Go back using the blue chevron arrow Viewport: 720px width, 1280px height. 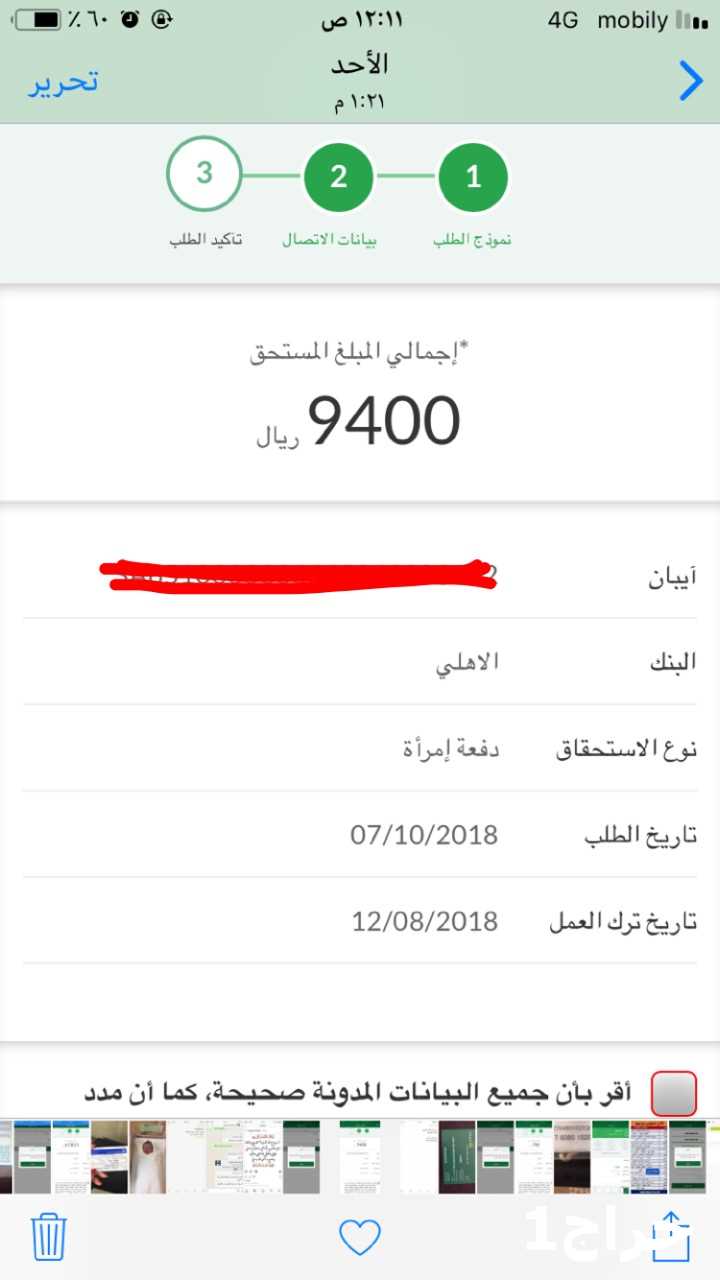coord(690,81)
